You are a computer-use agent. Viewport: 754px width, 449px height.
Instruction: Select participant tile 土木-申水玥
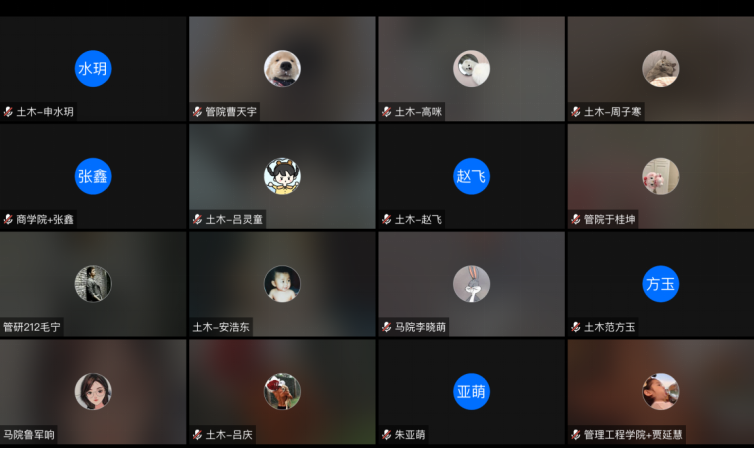click(93, 68)
